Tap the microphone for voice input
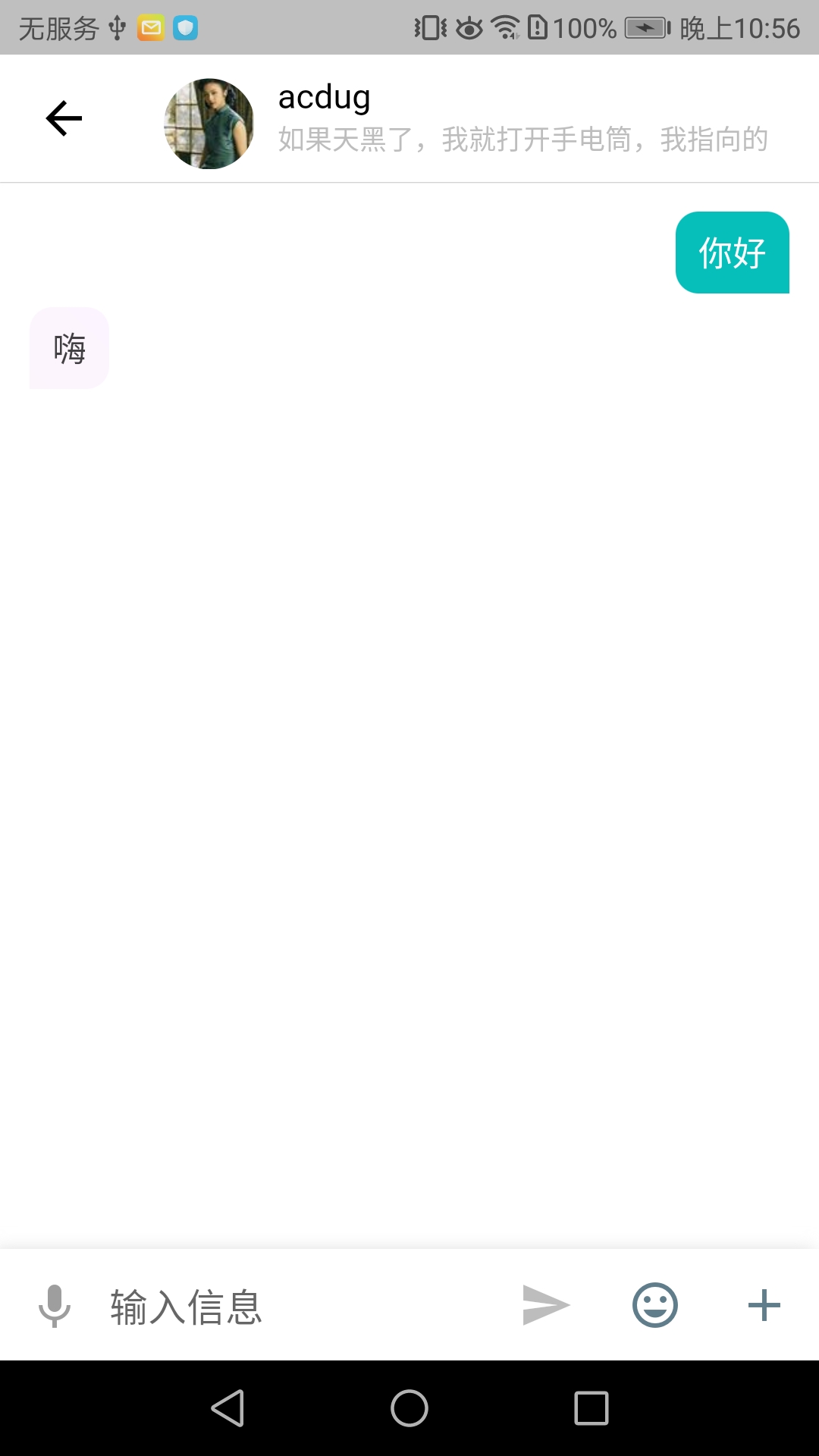The image size is (819, 1456). pos(55,1306)
